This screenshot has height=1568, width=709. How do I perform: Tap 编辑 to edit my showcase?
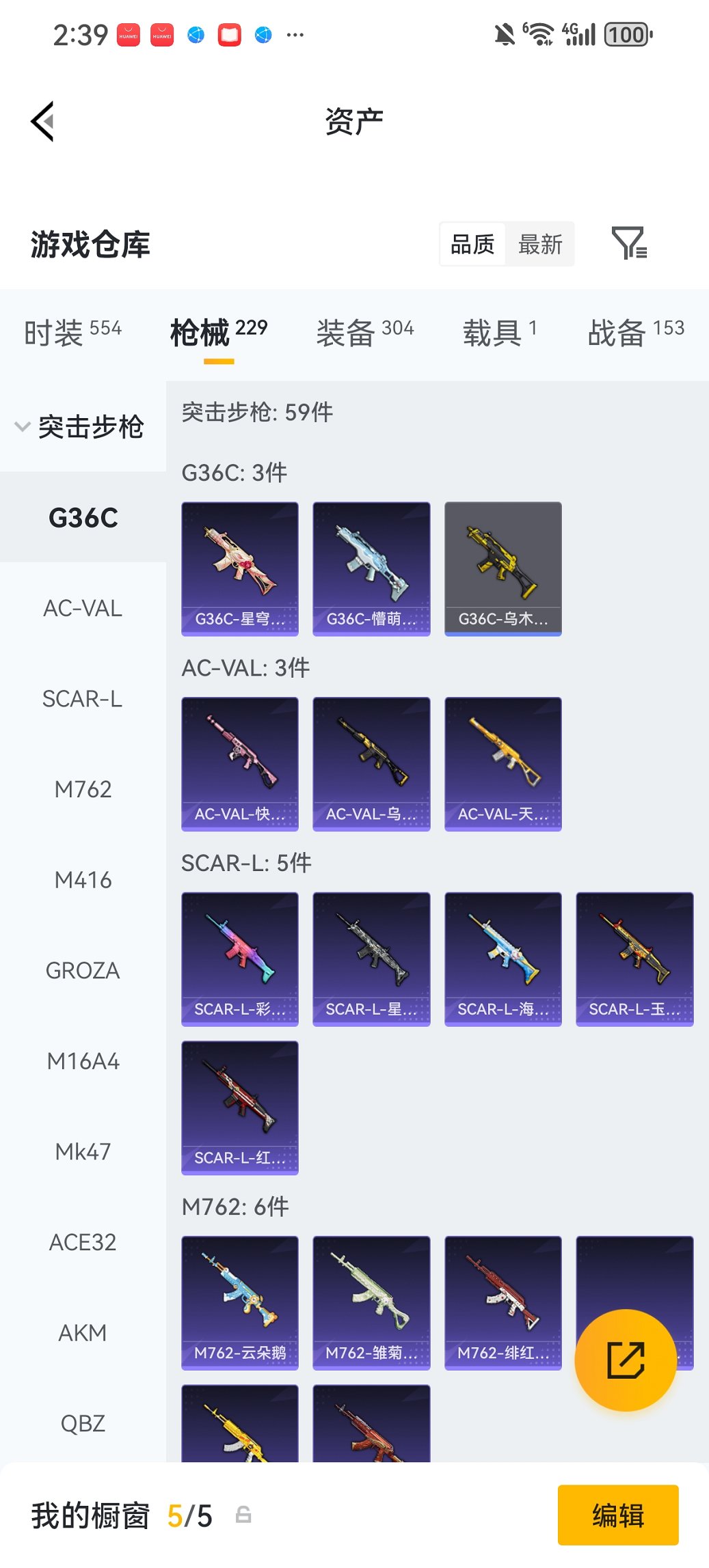(x=617, y=1515)
